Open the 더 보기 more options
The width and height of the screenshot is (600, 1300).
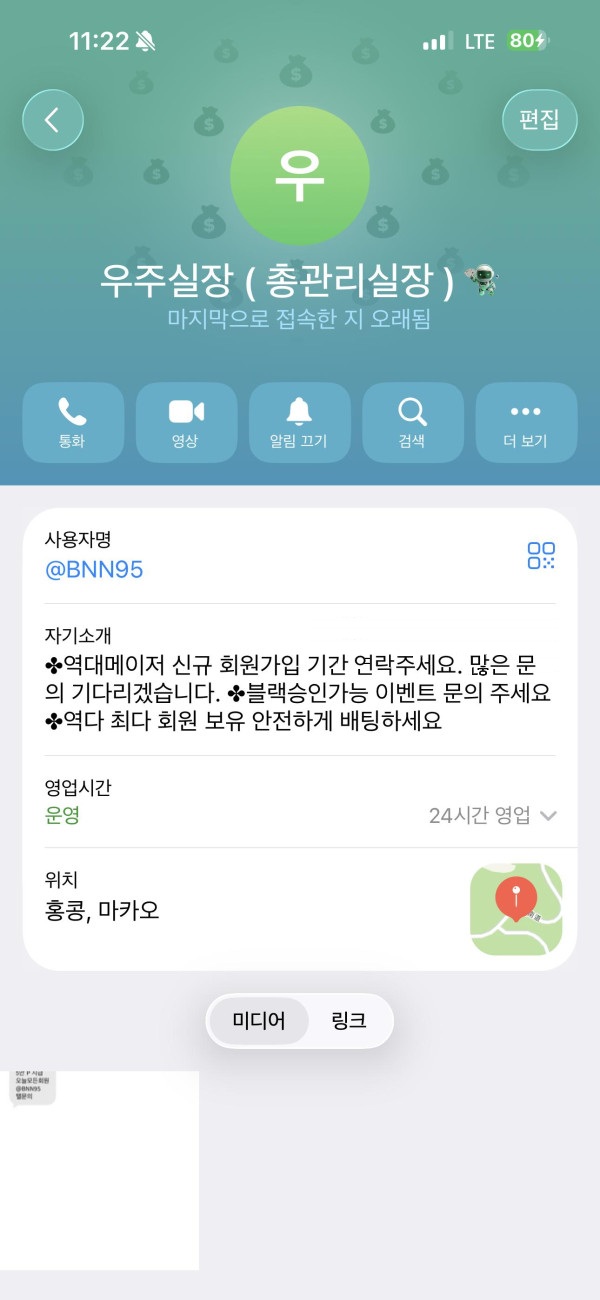pyautogui.click(x=526, y=422)
